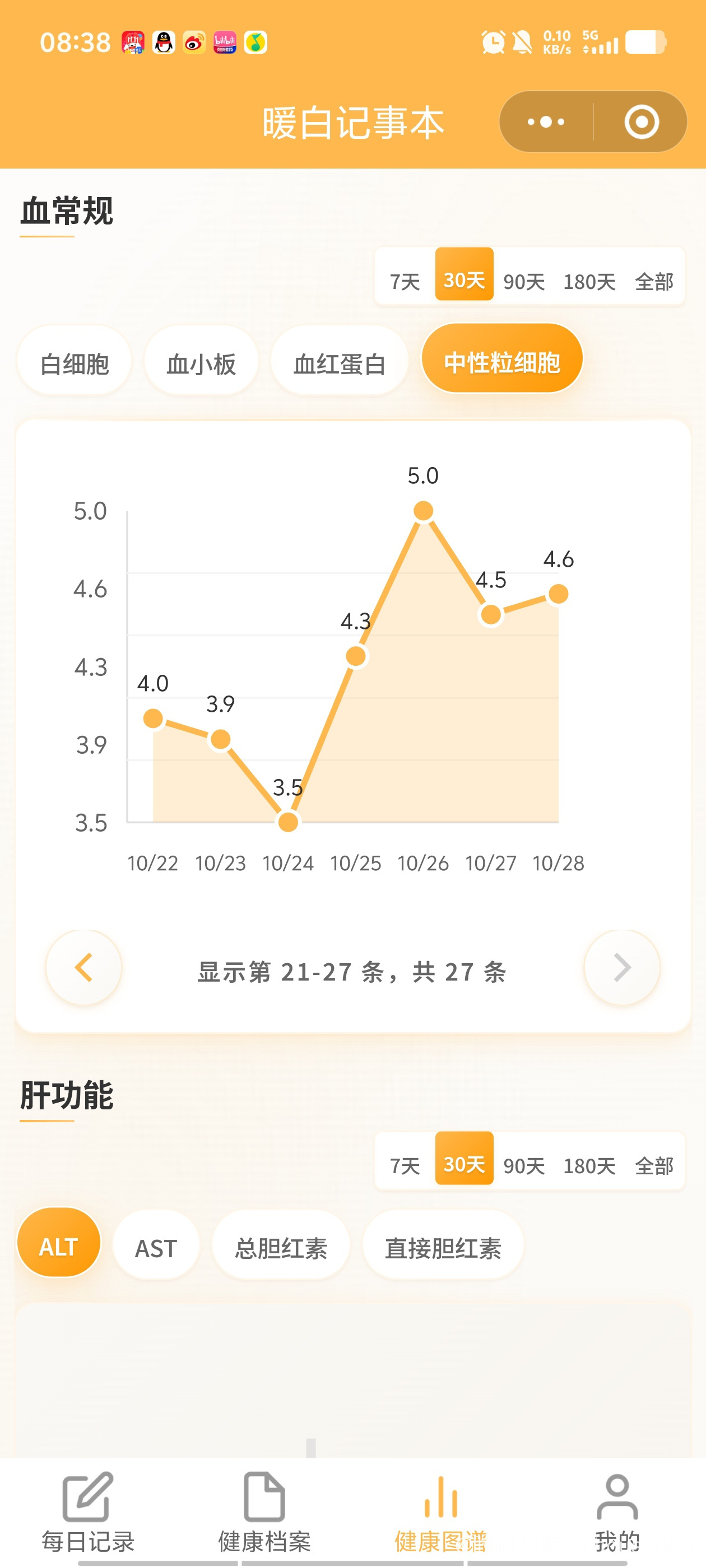Viewport: 706px width, 1568px height.
Task: Show 全部 data in 血常规 section
Action: 654,281
